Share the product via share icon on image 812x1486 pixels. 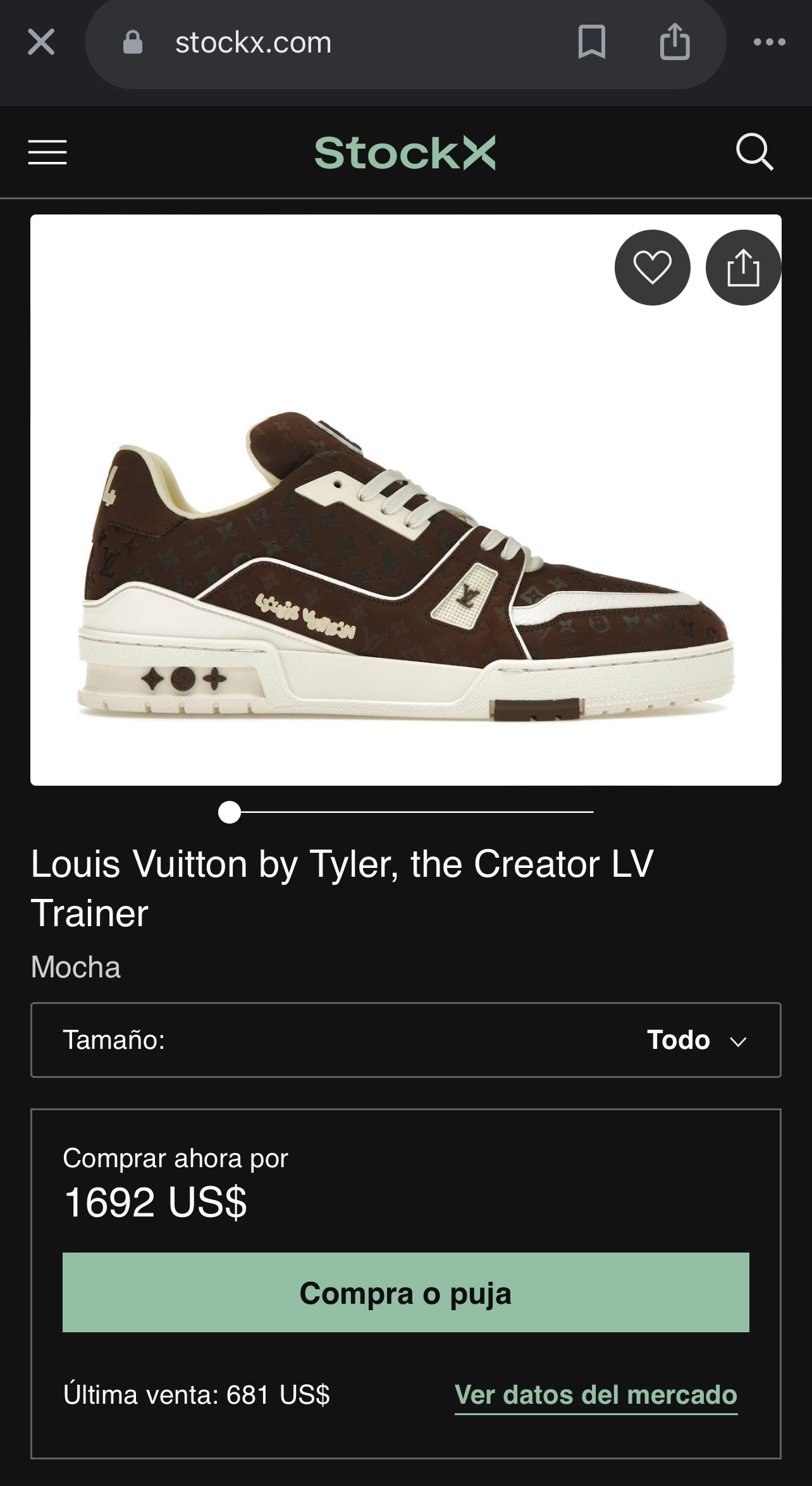pos(744,268)
